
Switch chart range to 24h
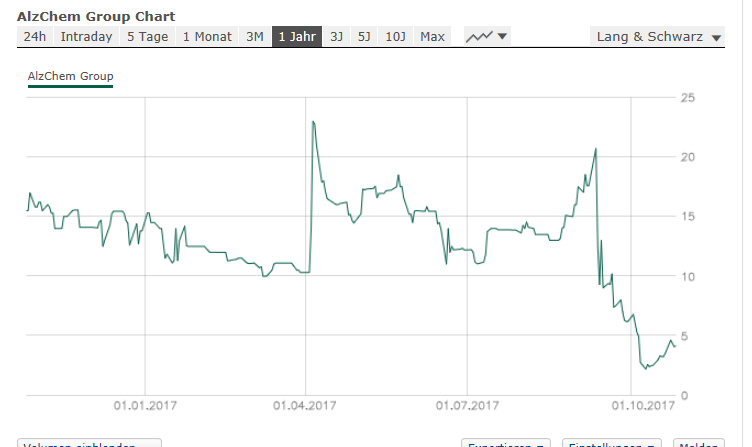[35, 37]
